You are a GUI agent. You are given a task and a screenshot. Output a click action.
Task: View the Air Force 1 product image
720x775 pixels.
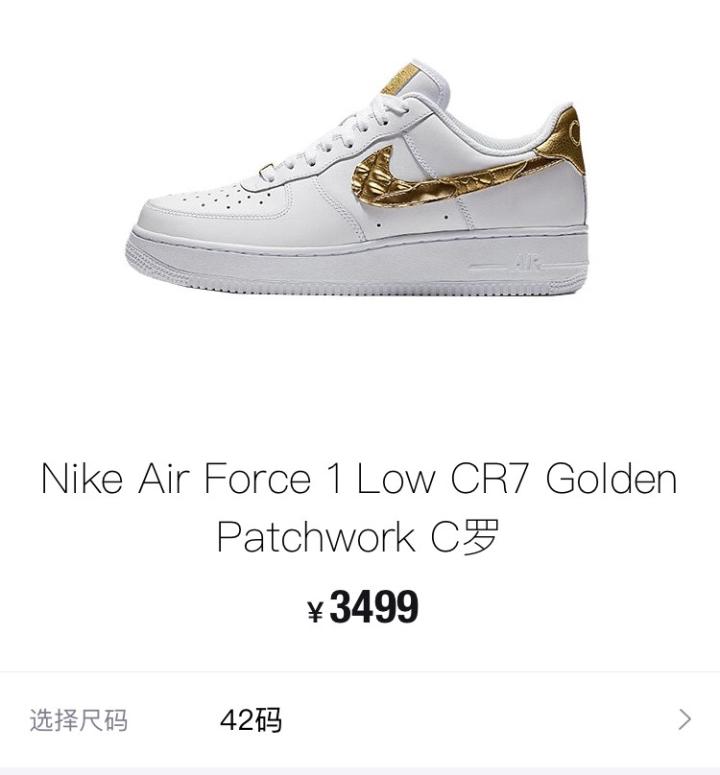[360, 185]
